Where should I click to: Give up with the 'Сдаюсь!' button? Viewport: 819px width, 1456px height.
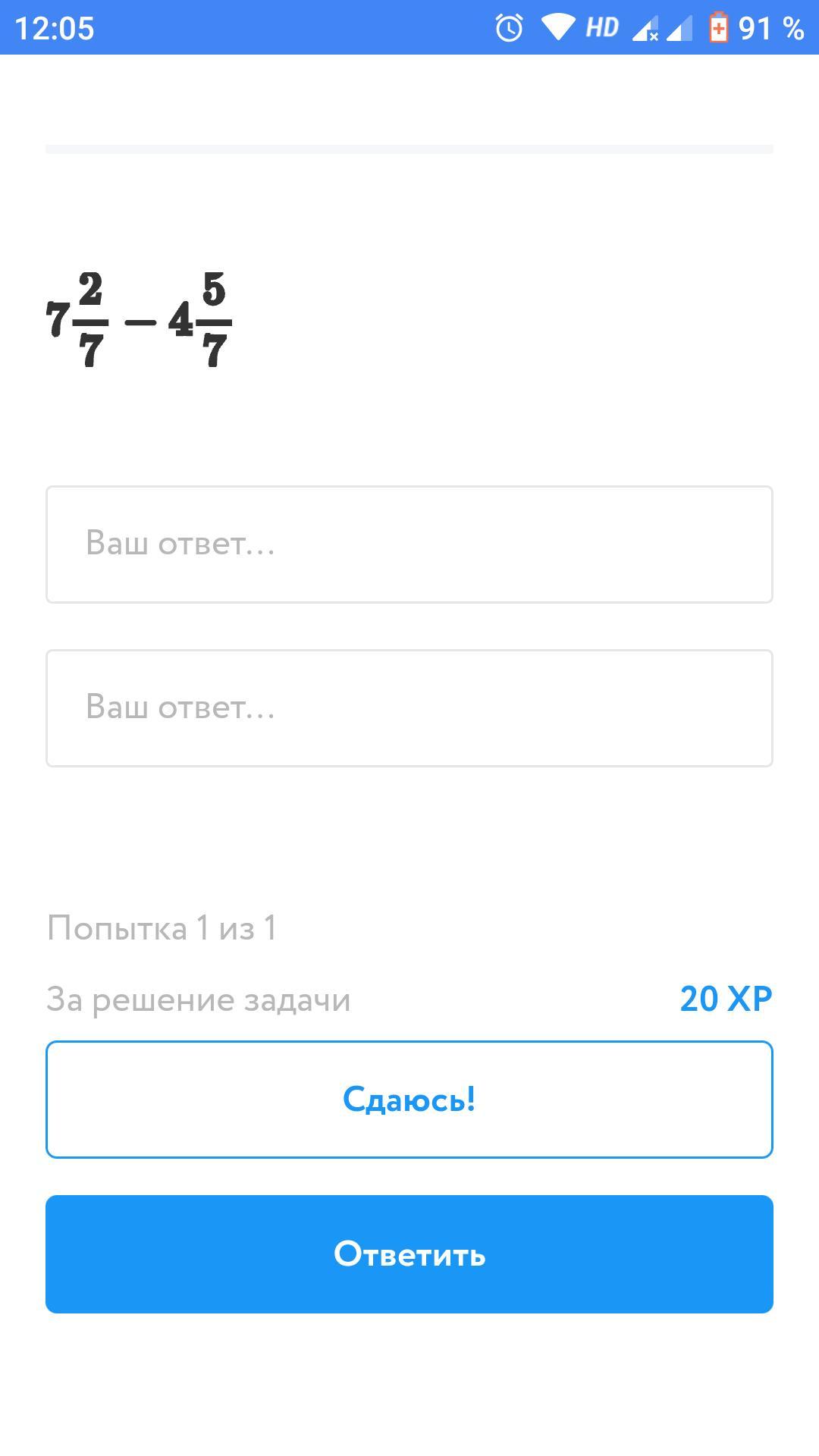pyautogui.click(x=409, y=1100)
